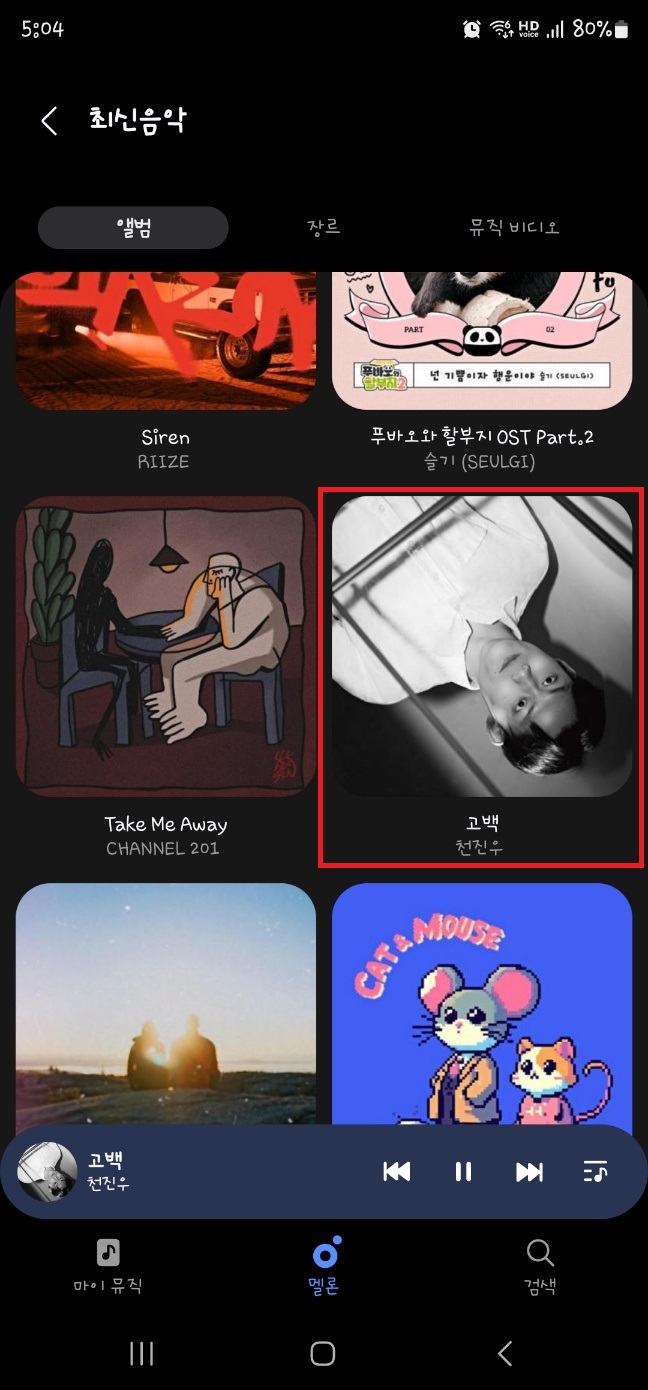Open the 고백 album by 천진우
Image resolution: width=648 pixels, height=1390 pixels.
click(482, 646)
